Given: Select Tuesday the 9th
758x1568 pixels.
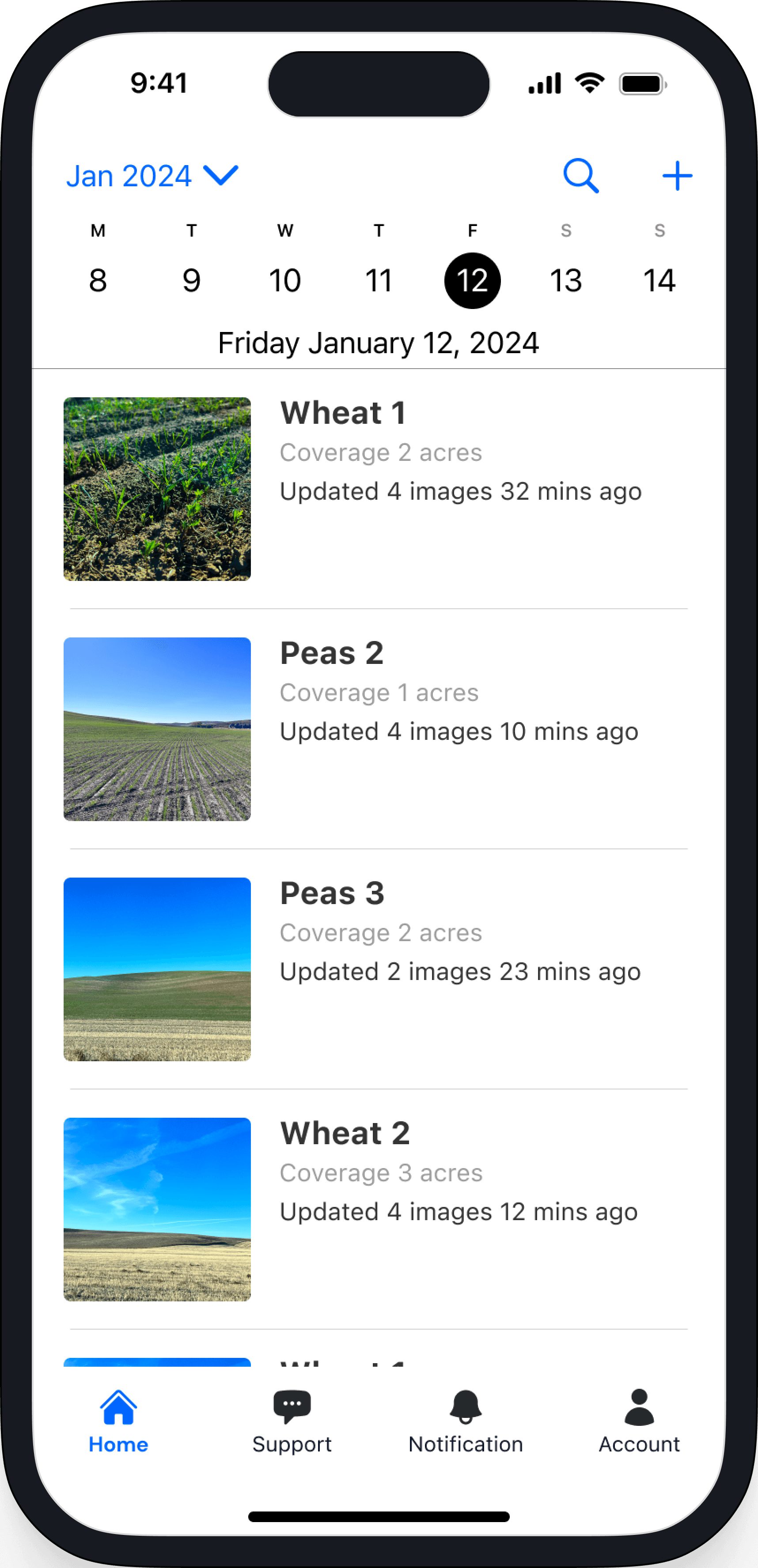Looking at the screenshot, I should click(x=191, y=281).
